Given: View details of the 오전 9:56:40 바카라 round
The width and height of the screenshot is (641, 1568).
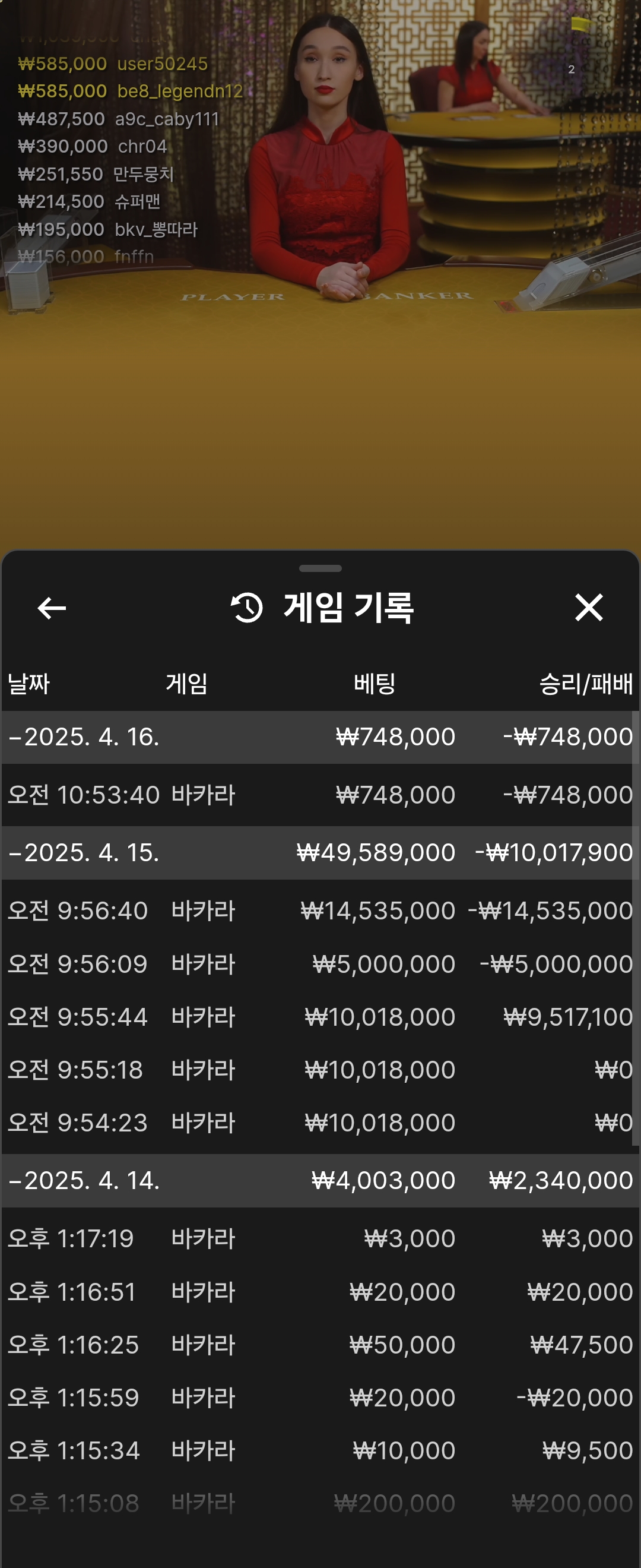Looking at the screenshot, I should tap(320, 911).
